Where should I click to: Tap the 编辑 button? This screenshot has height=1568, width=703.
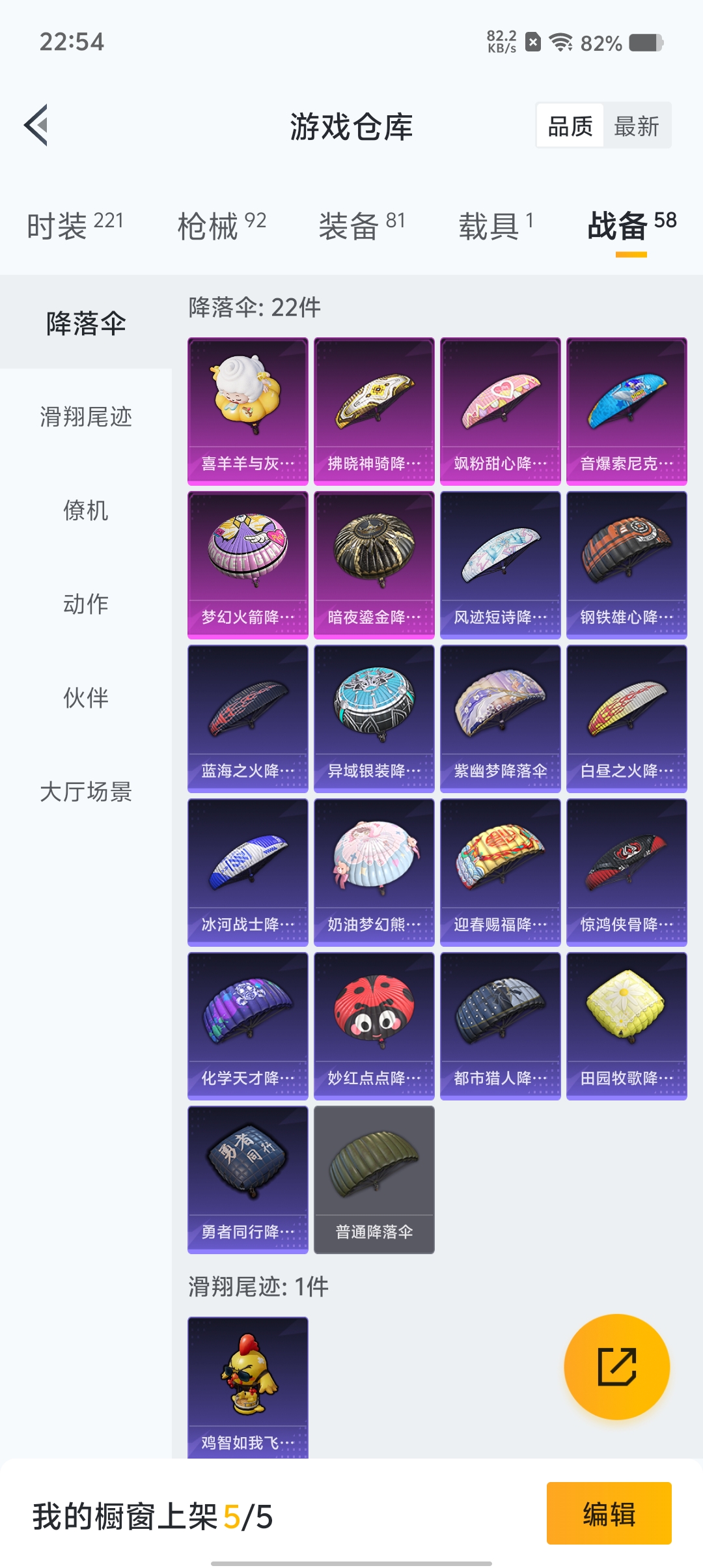(x=609, y=1513)
